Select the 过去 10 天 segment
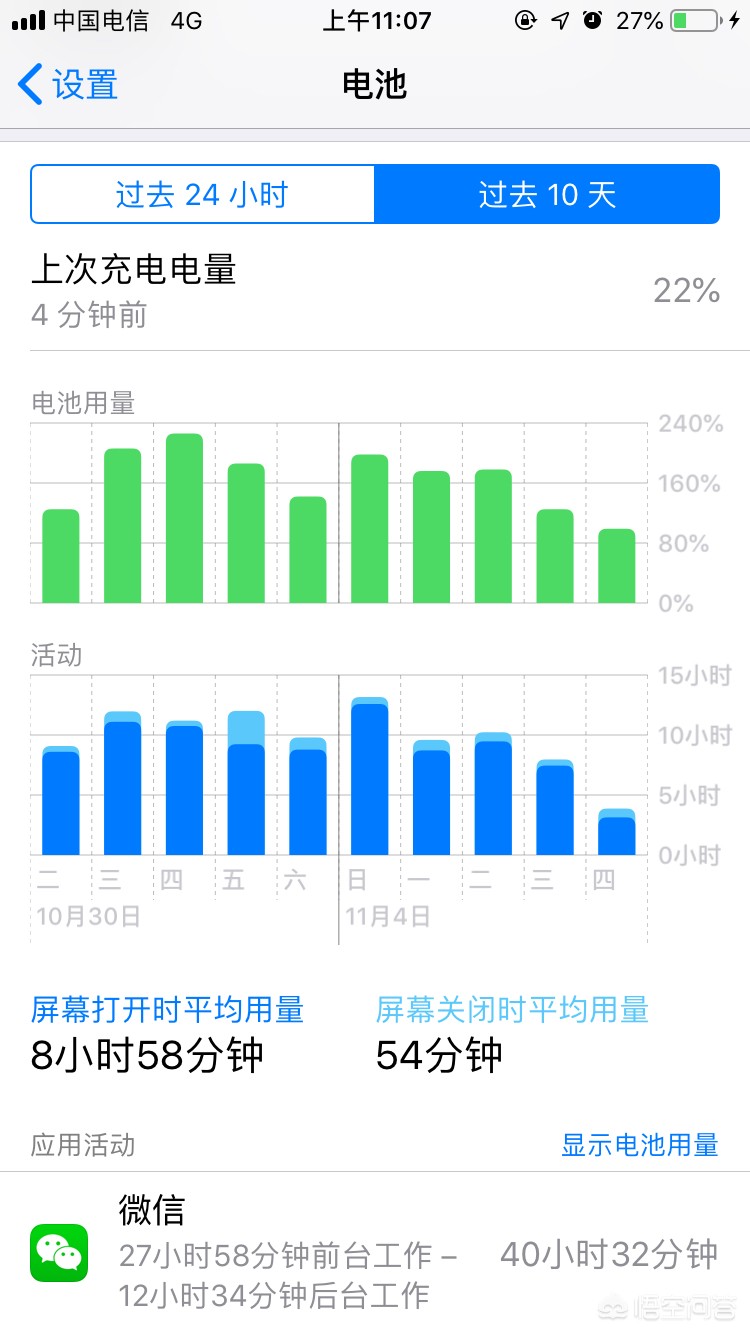Image resolution: width=750 pixels, height=1334 pixels. [x=547, y=194]
